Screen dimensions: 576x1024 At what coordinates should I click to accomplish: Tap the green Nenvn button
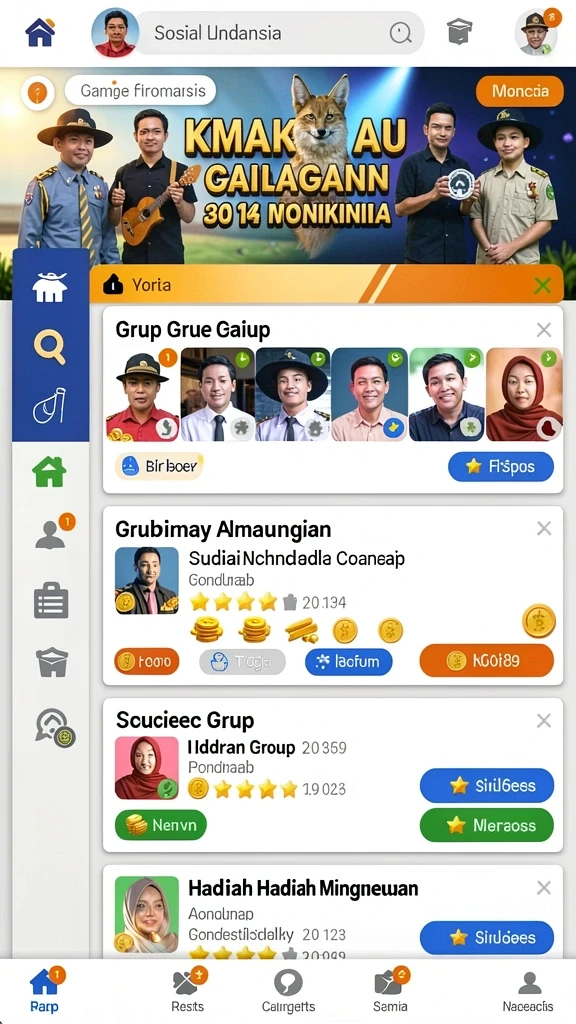tap(161, 825)
